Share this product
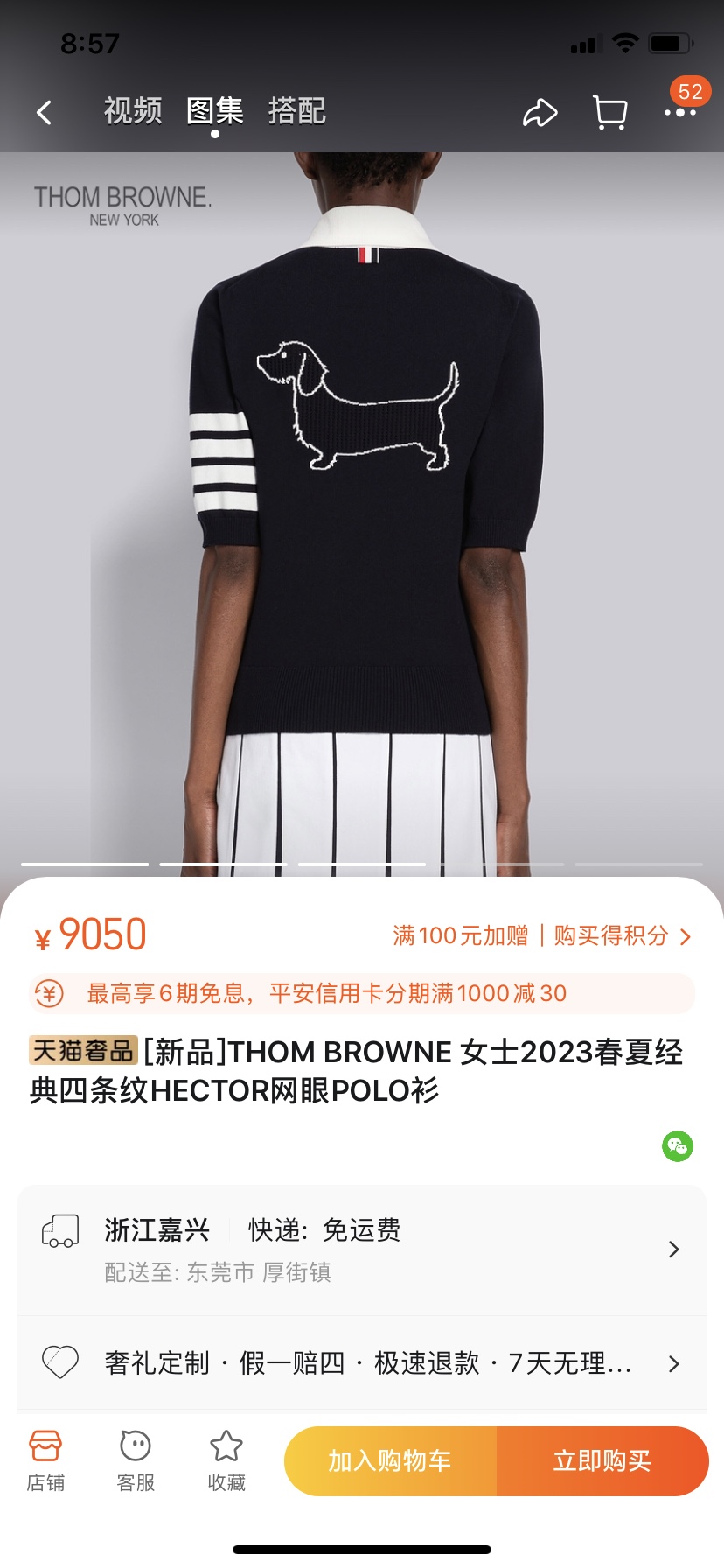 (x=540, y=113)
